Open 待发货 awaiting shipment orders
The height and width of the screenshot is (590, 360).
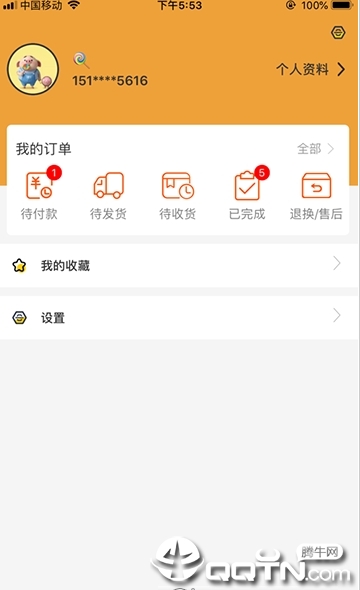point(108,195)
